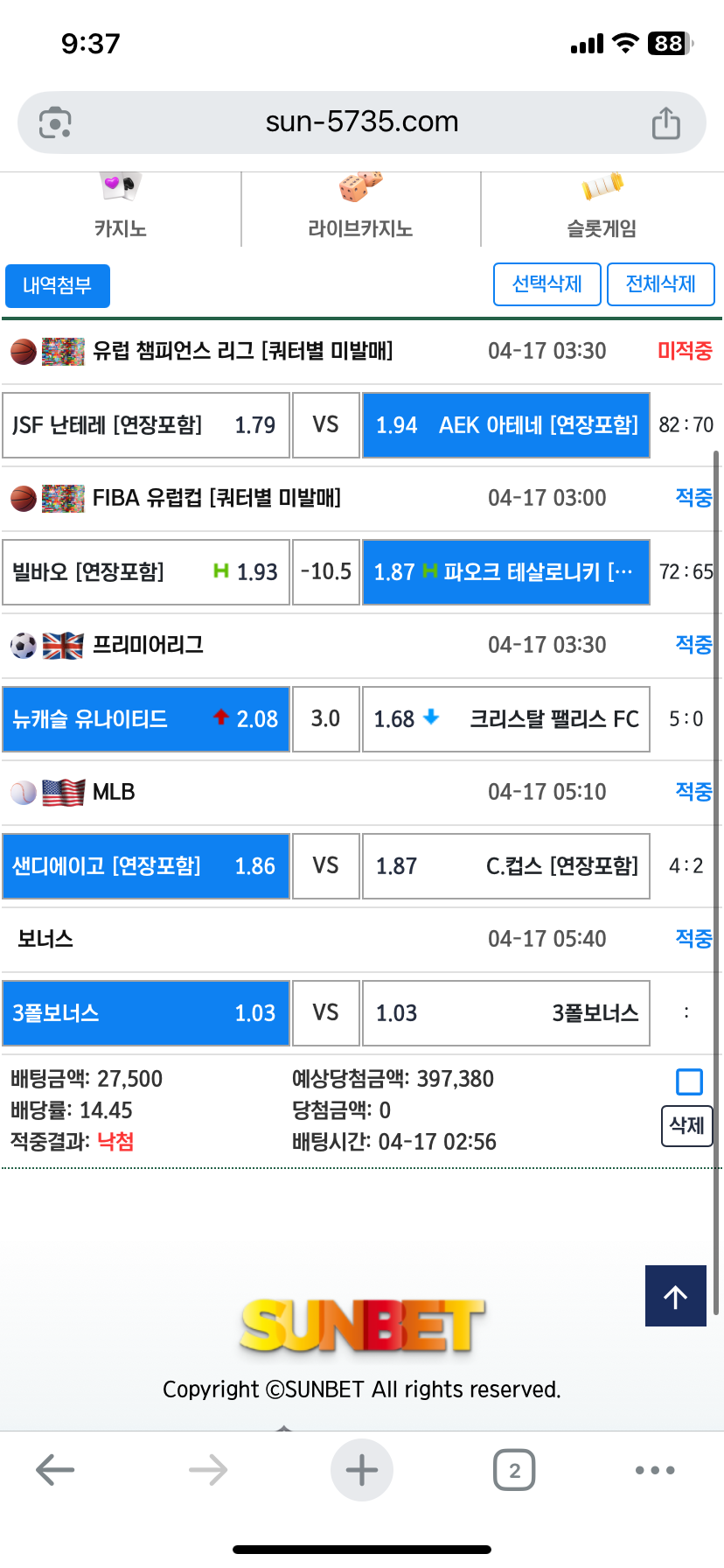This screenshot has width=724, height=1568.
Task: Open the browser's more options menu
Action: pos(655,1470)
